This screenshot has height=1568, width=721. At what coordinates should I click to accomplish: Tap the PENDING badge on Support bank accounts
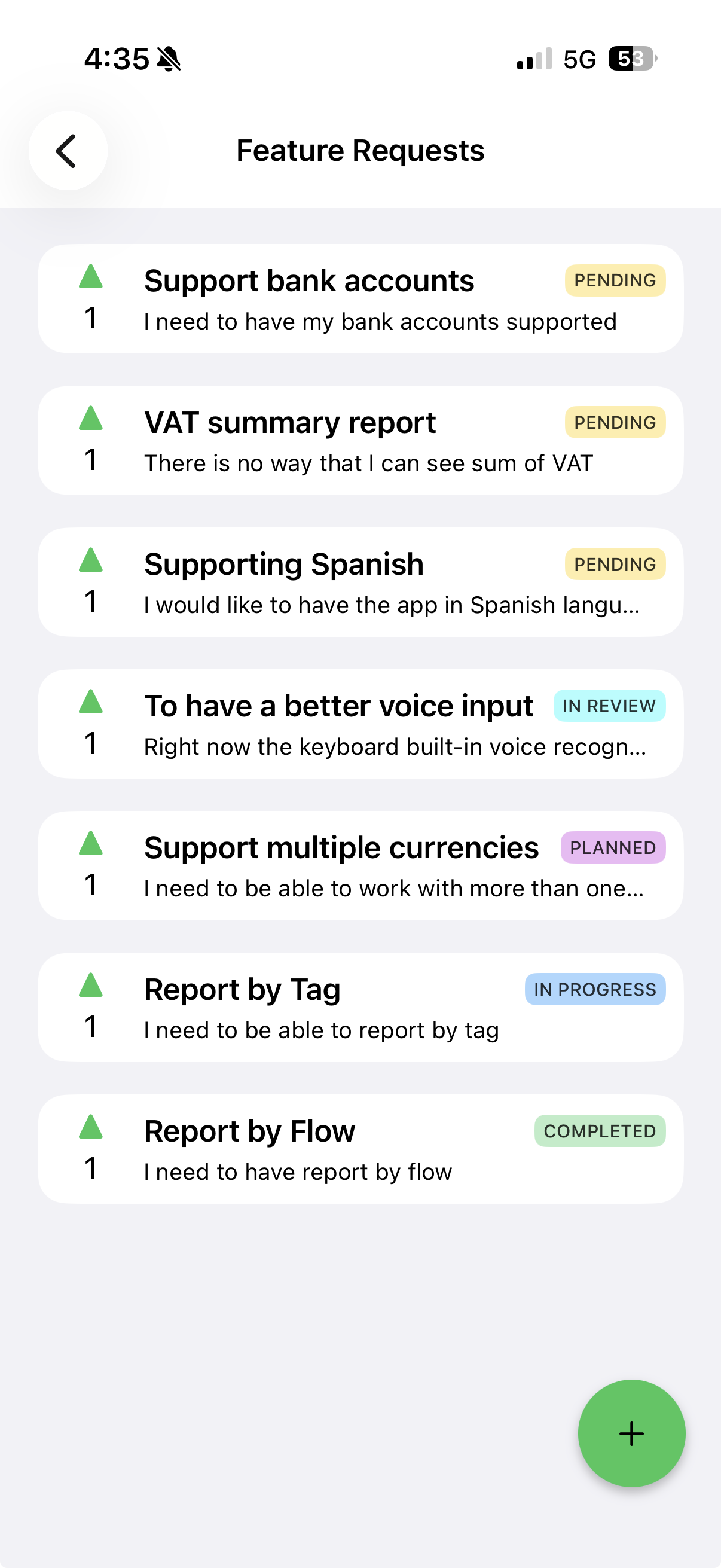(615, 280)
